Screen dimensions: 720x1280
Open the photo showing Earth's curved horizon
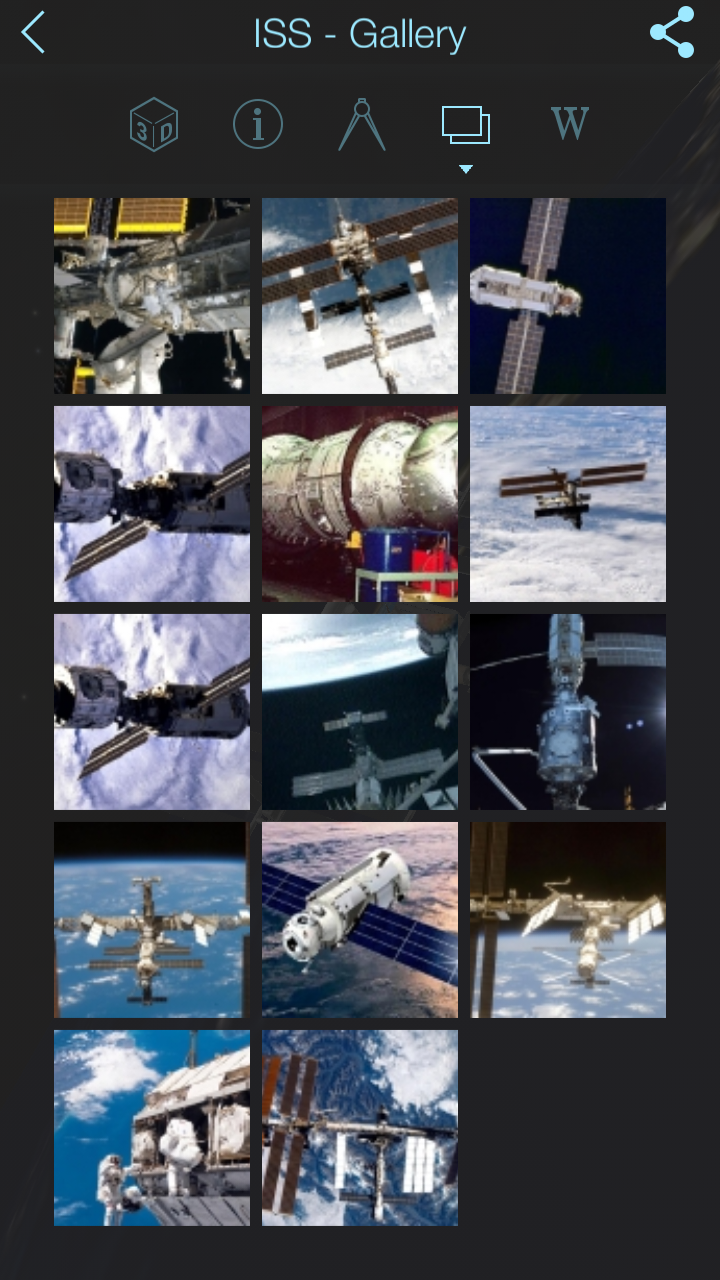tap(360, 712)
